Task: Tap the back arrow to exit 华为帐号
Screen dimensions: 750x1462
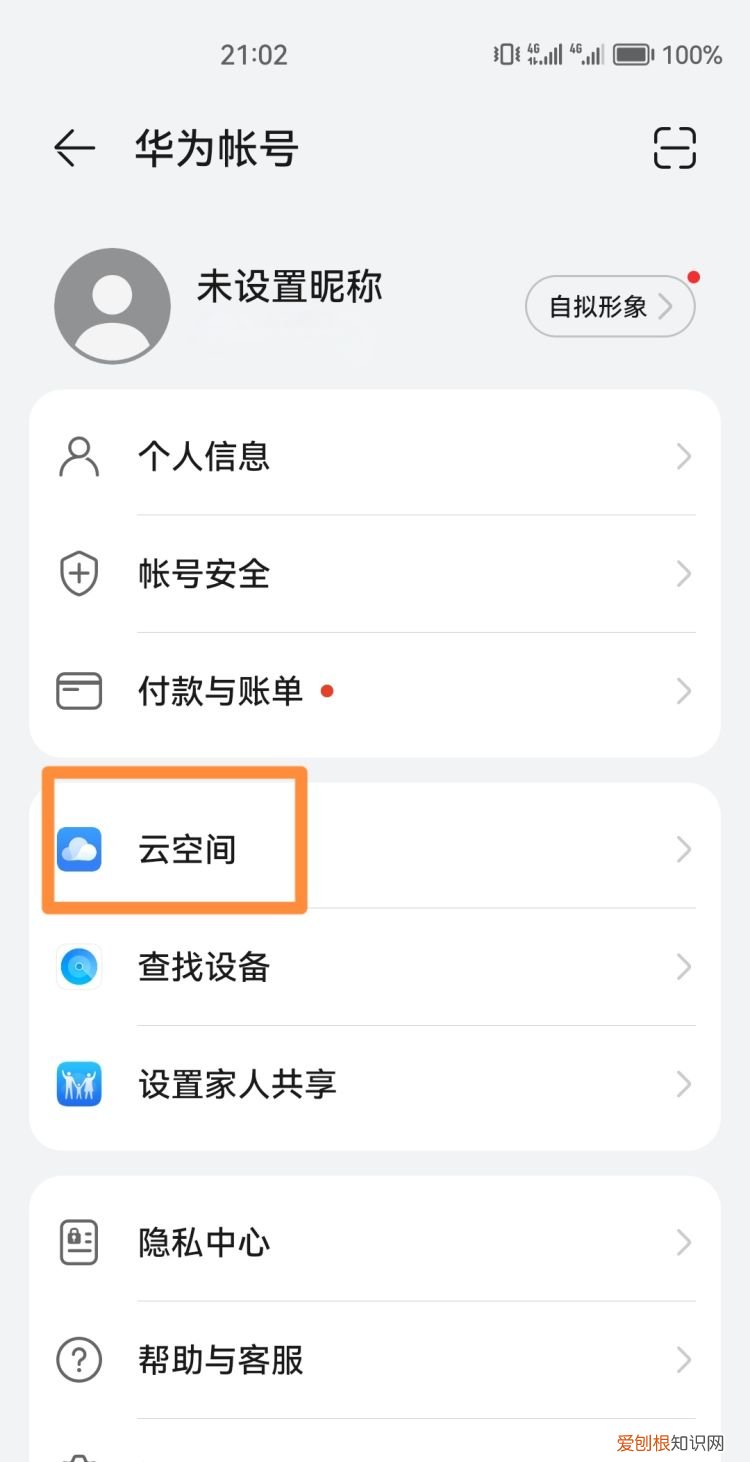Action: pyautogui.click(x=72, y=147)
